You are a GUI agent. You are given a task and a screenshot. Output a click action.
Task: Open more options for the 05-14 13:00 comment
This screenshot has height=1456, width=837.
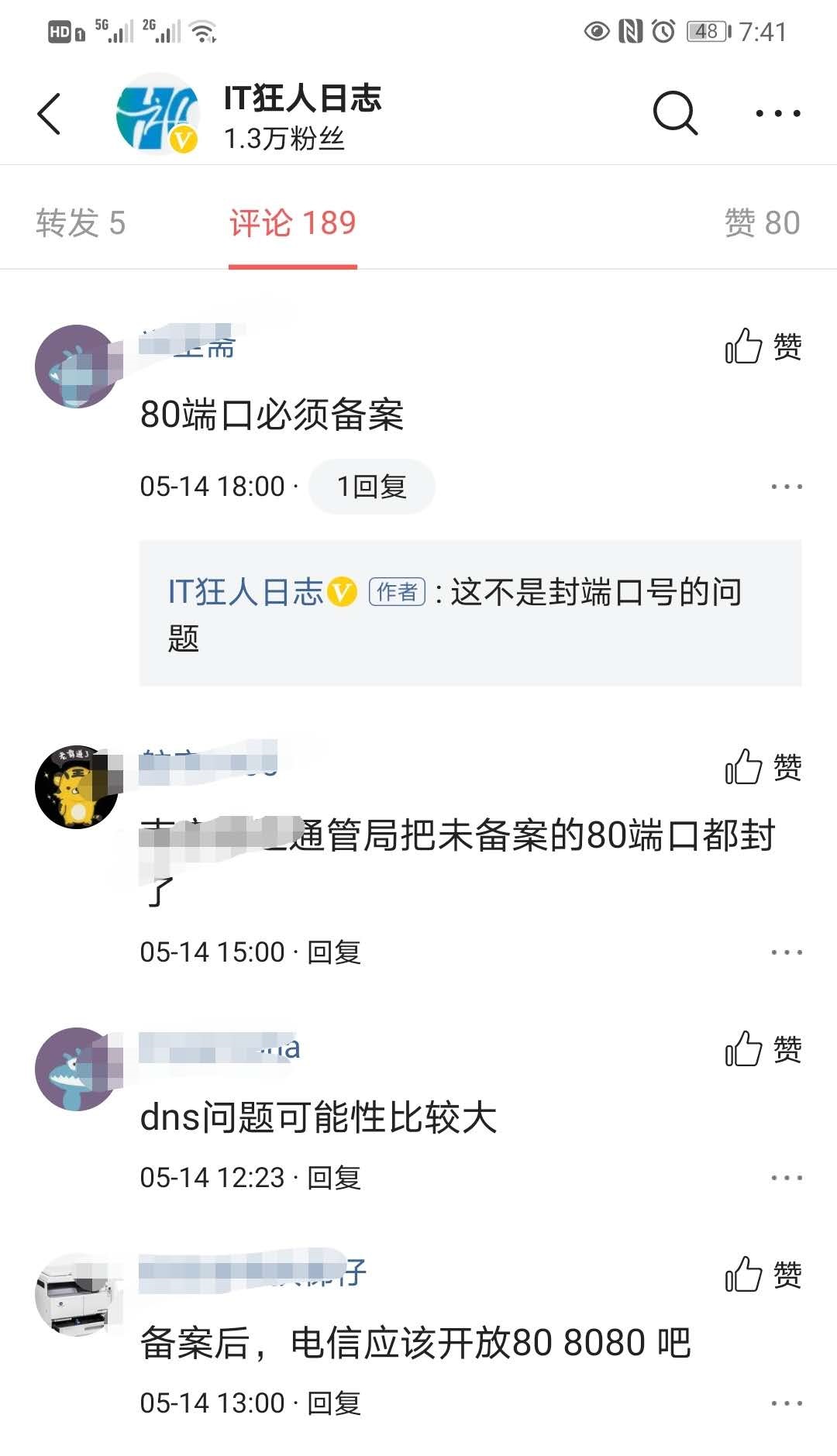[x=786, y=1403]
